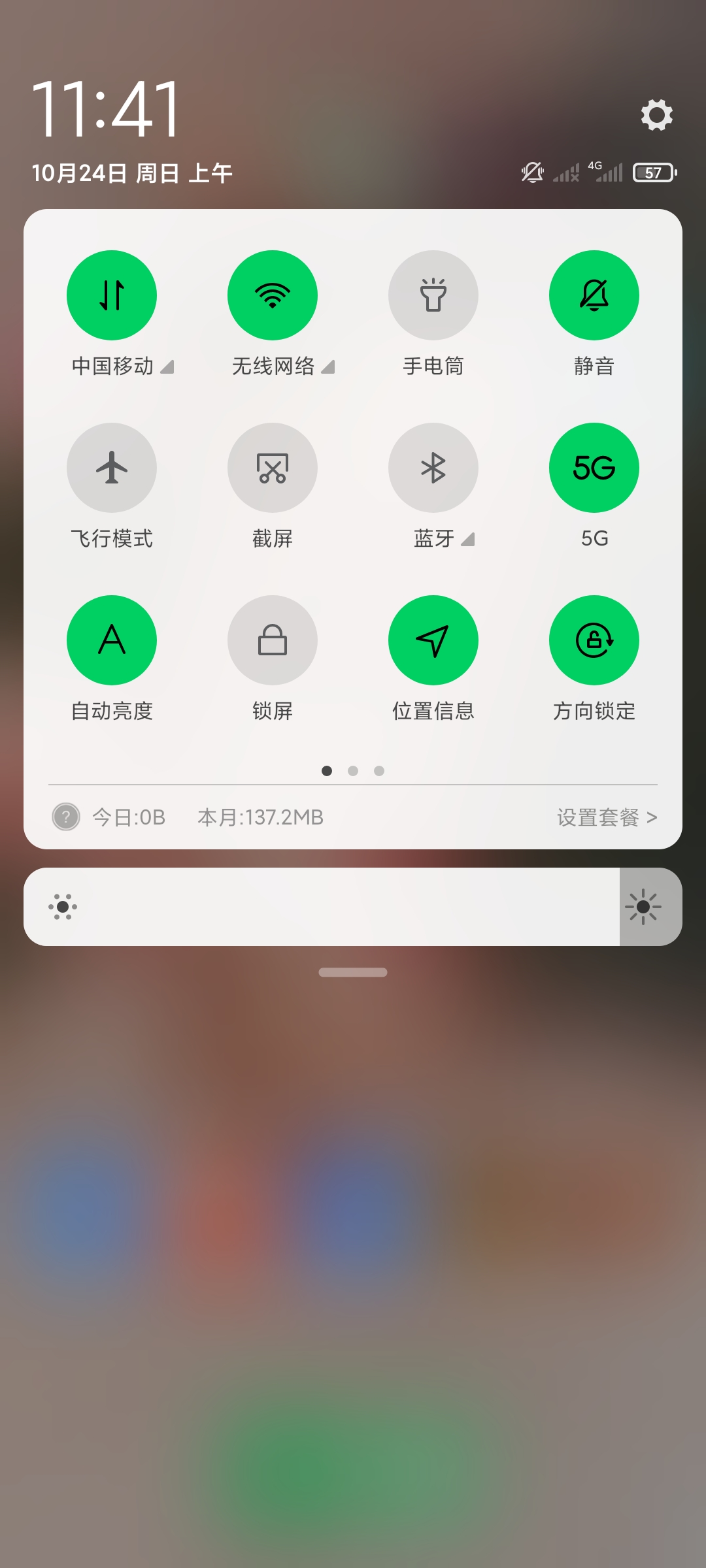
Task: Tap the brightness slider bar
Action: [x=353, y=907]
